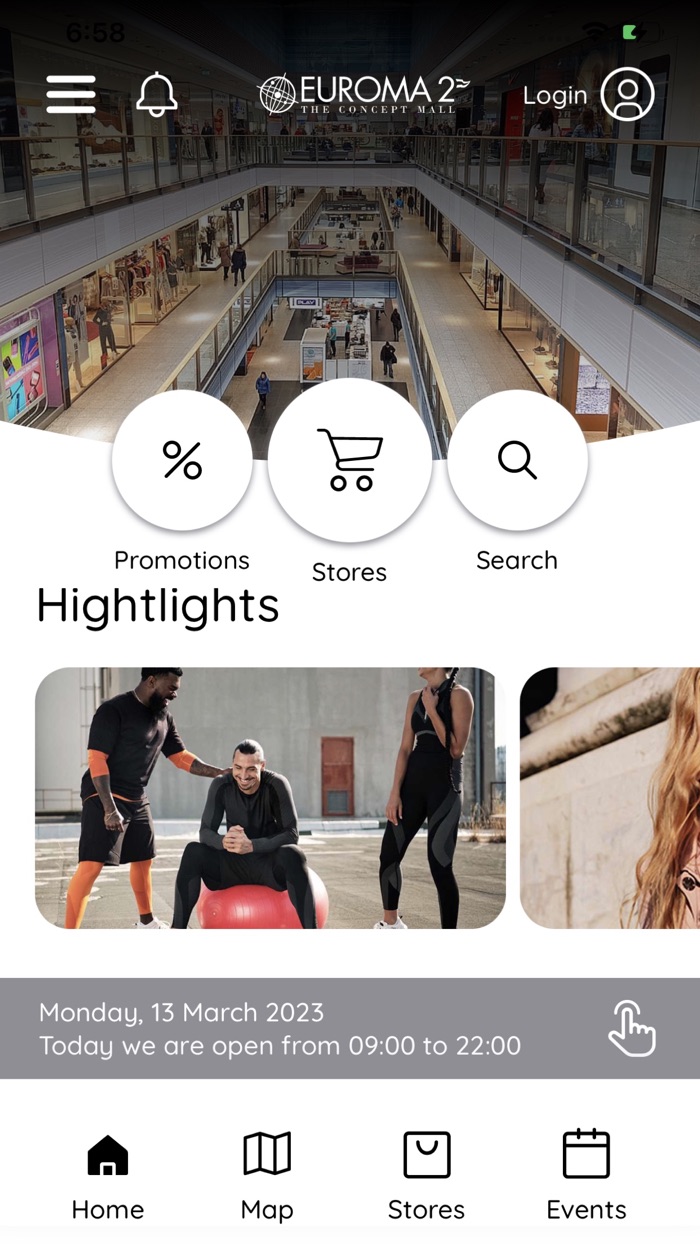
Task: Open the hamburger menu
Action: [71, 95]
